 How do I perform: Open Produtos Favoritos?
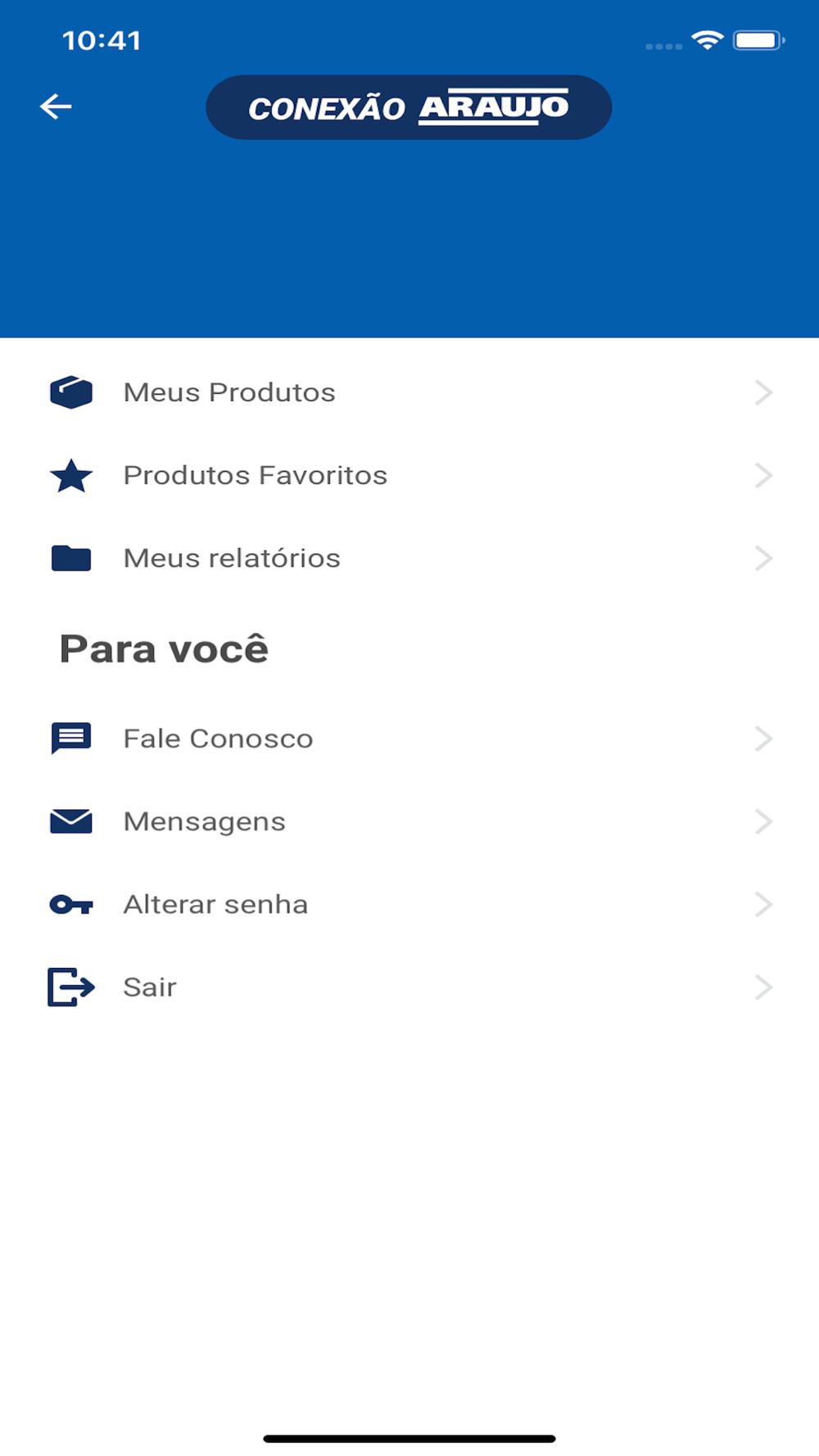coord(409,475)
